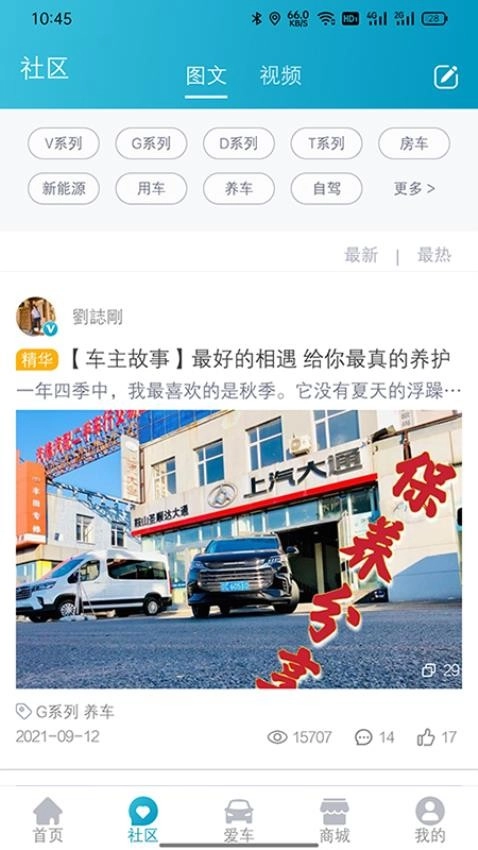Switch to the 我的 tab
The image size is (478, 850).
(x=430, y=819)
